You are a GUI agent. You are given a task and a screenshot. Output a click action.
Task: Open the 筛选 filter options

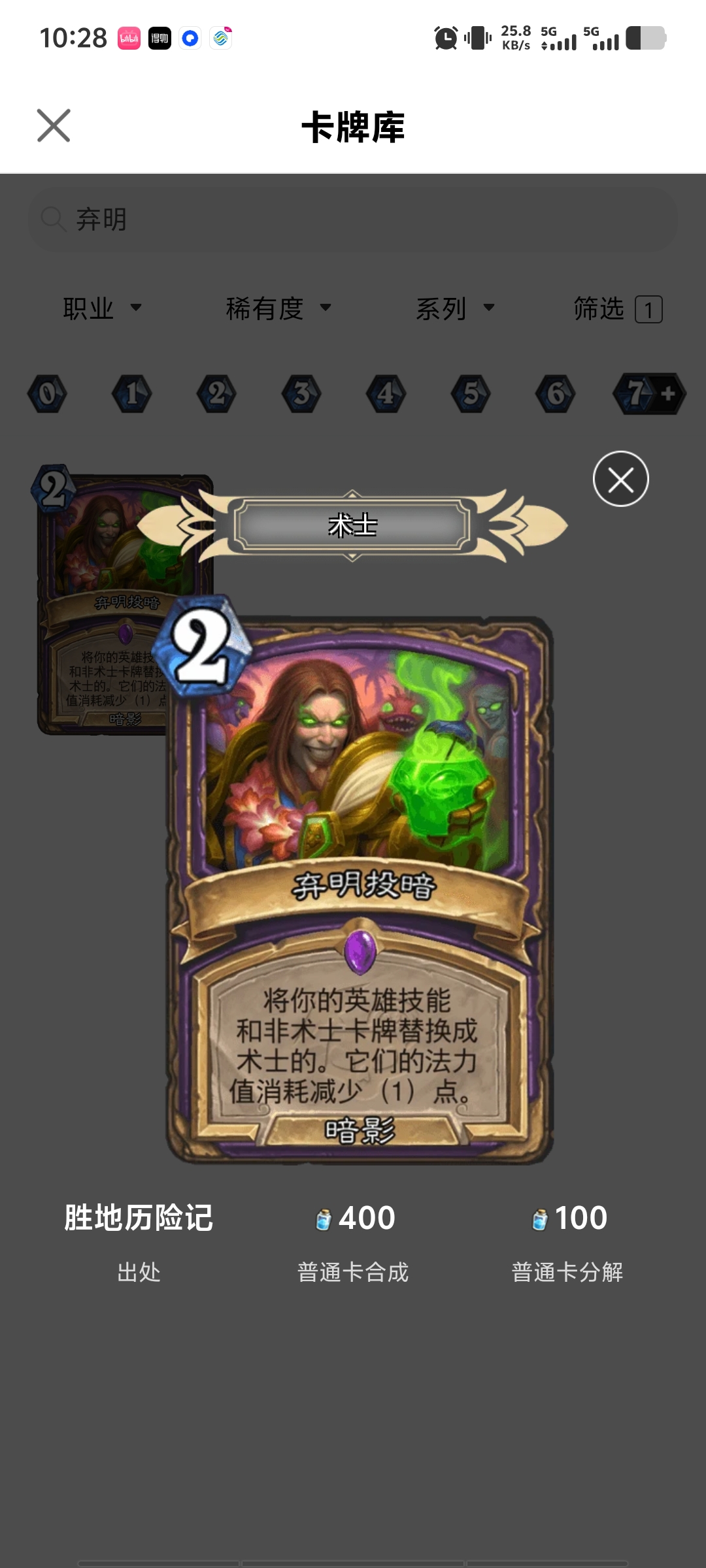click(617, 308)
